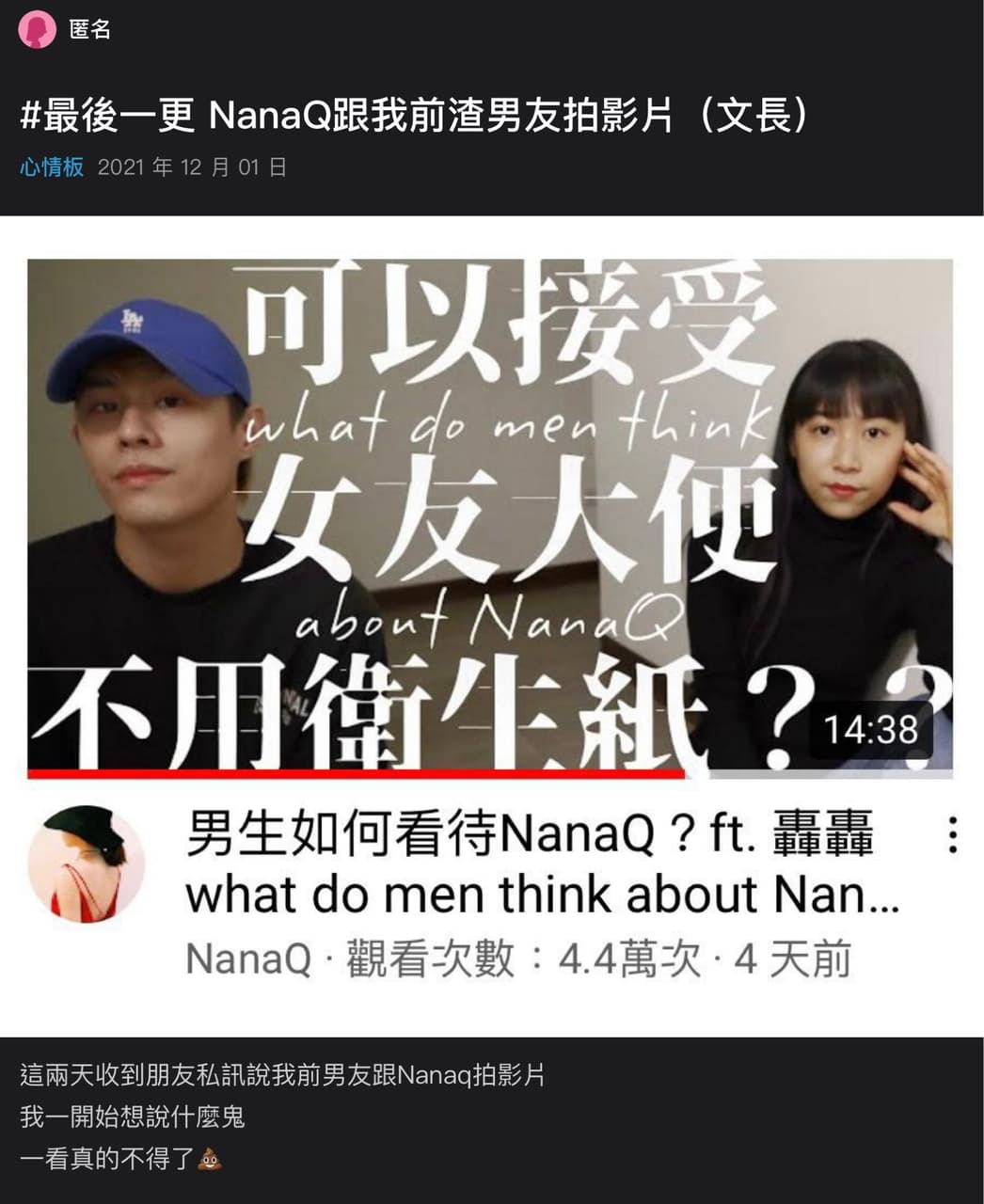
Task: Expand the full post content 文長
Action: (x=753, y=115)
